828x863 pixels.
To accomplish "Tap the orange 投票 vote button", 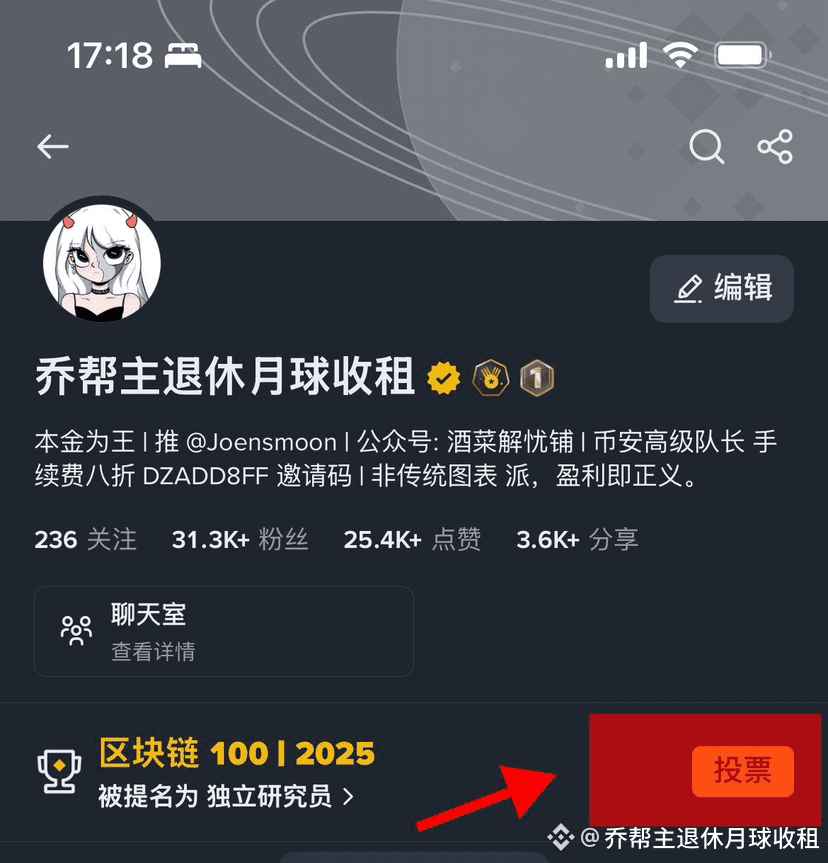I will coord(742,771).
